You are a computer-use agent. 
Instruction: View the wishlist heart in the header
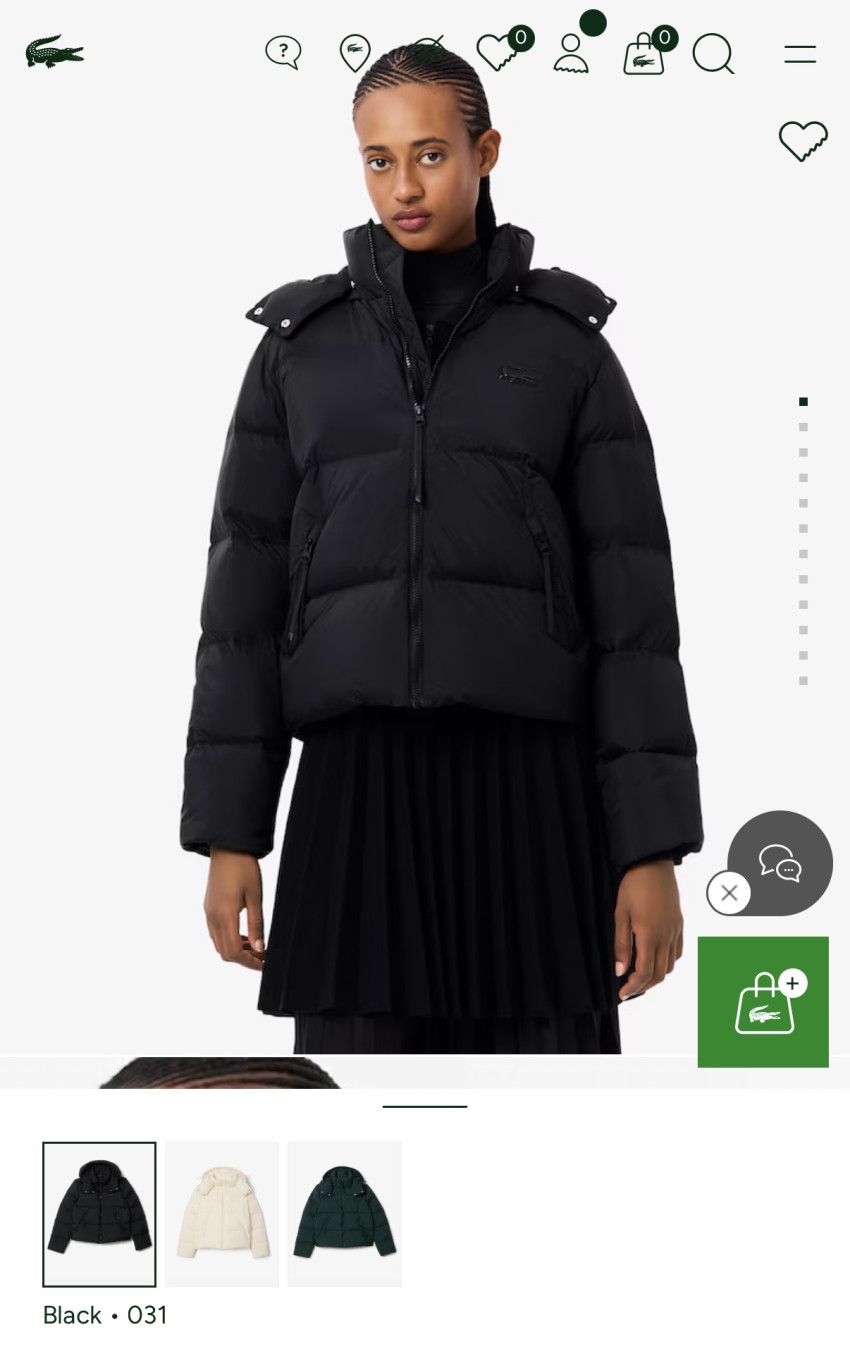497,52
